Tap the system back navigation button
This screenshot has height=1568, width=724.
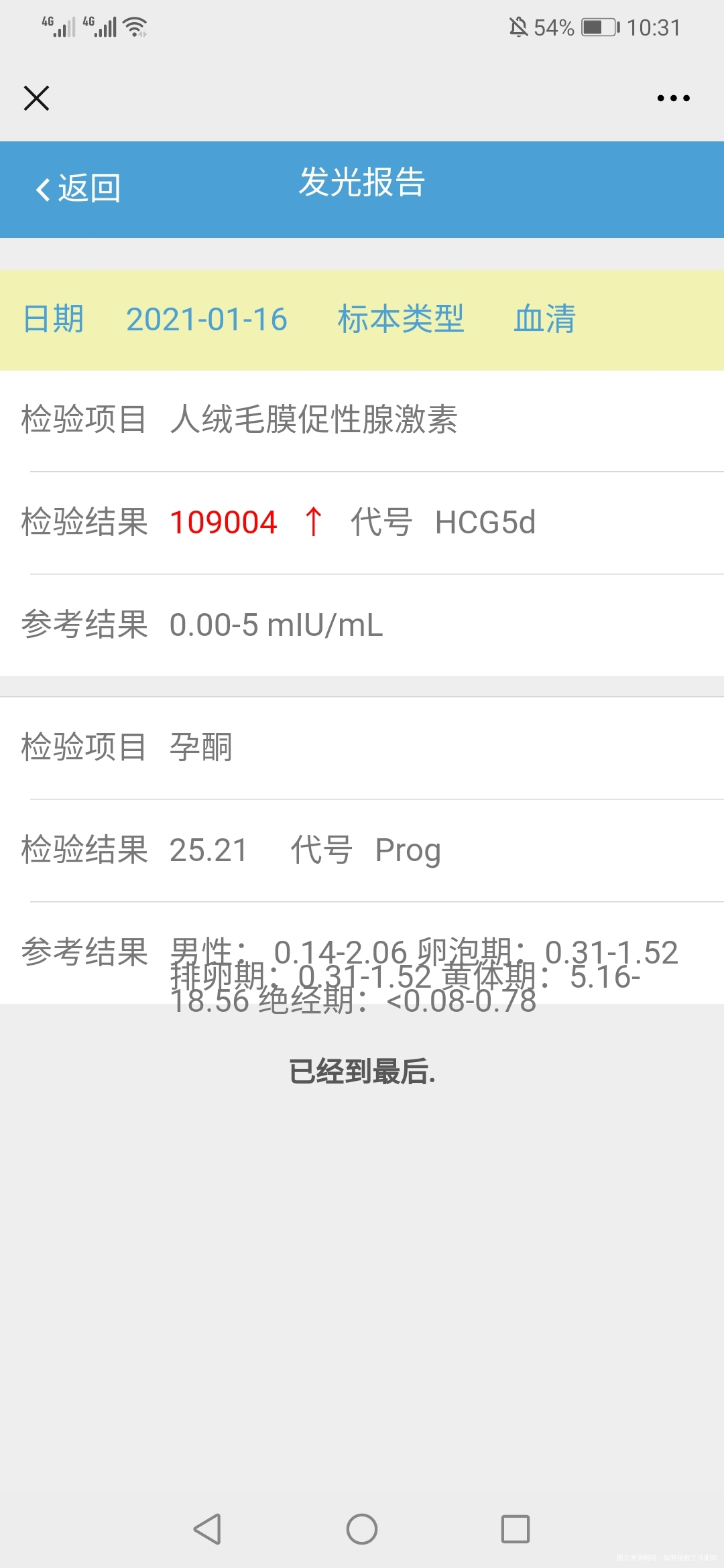pyautogui.click(x=207, y=1529)
